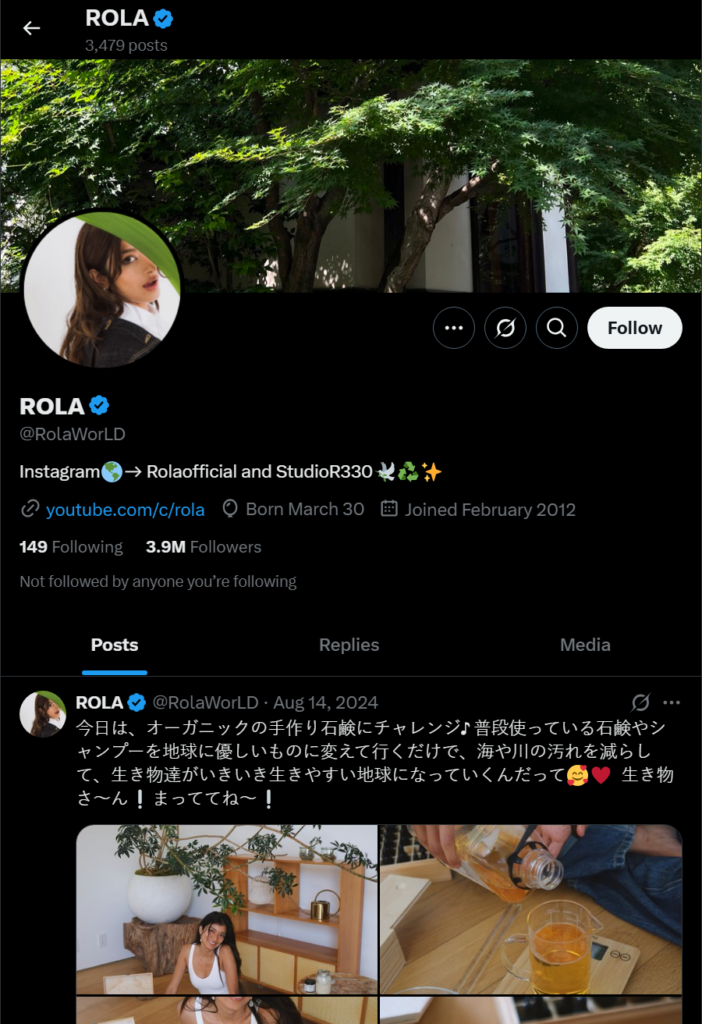Tap the Grok icon beside the Follow button
Viewport: 702px width, 1024px height.
[x=505, y=327]
